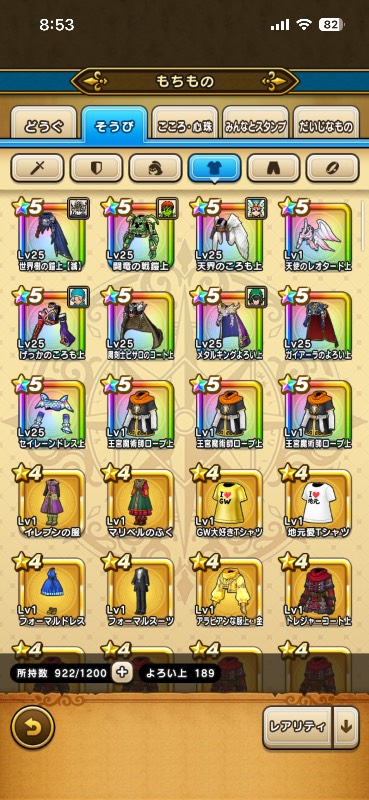Filter by weapon sword icon
This screenshot has height=800, width=369.
[x=37, y=168]
